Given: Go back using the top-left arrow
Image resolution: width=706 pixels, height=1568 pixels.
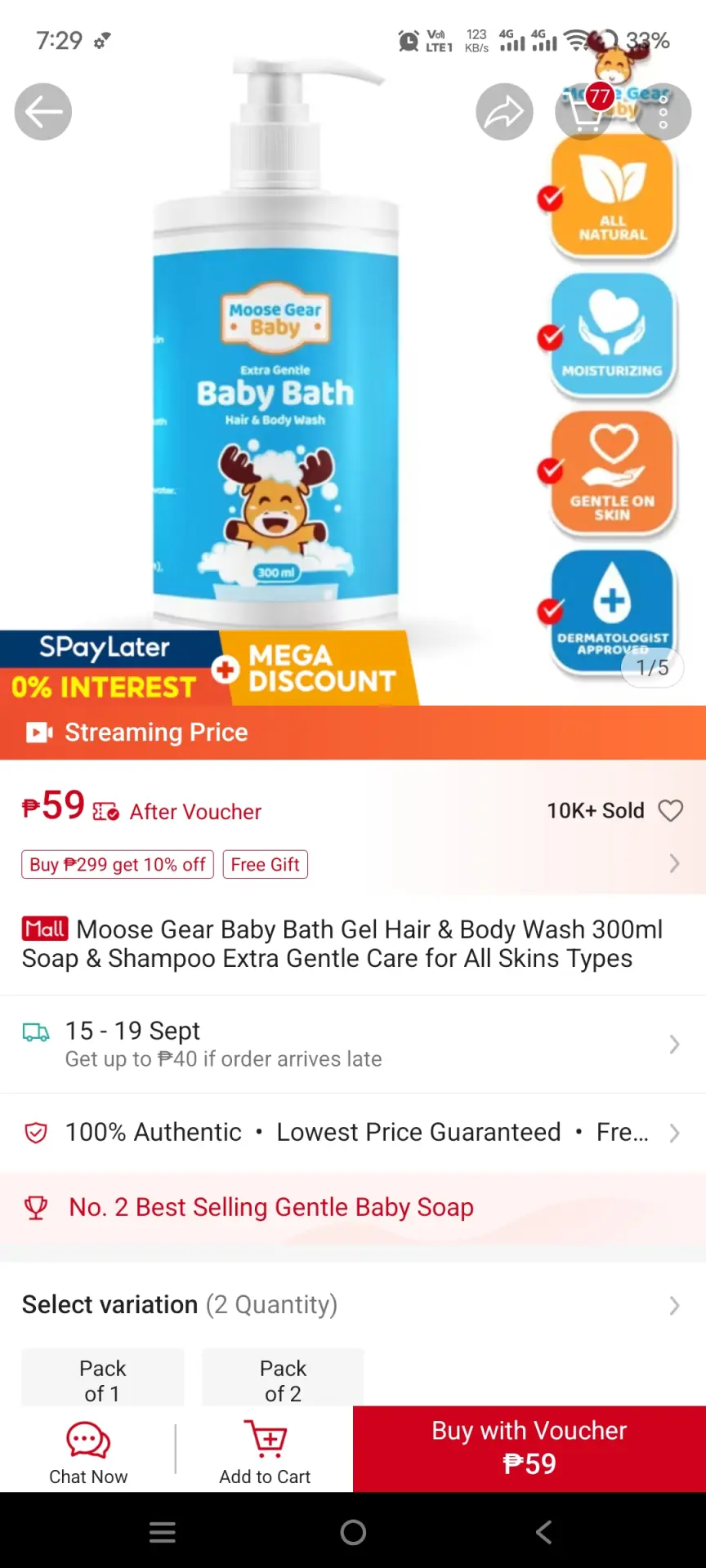Looking at the screenshot, I should [x=43, y=112].
